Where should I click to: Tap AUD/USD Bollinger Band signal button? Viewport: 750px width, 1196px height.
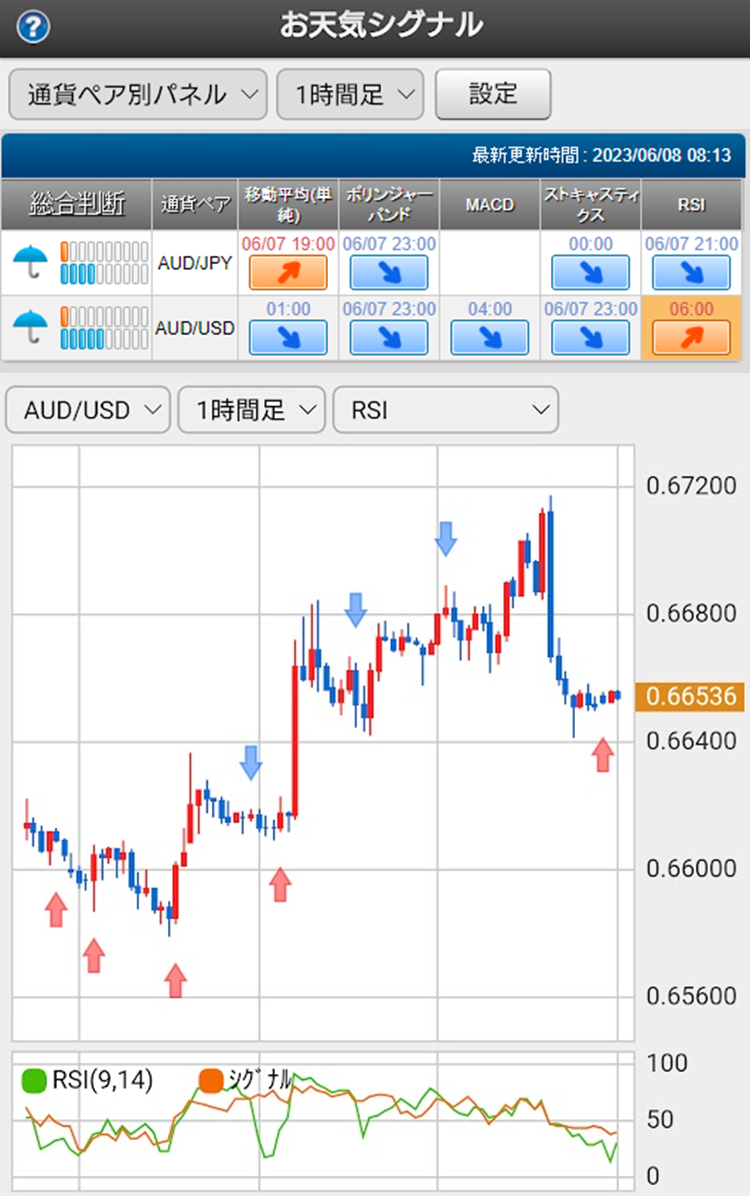(389, 338)
